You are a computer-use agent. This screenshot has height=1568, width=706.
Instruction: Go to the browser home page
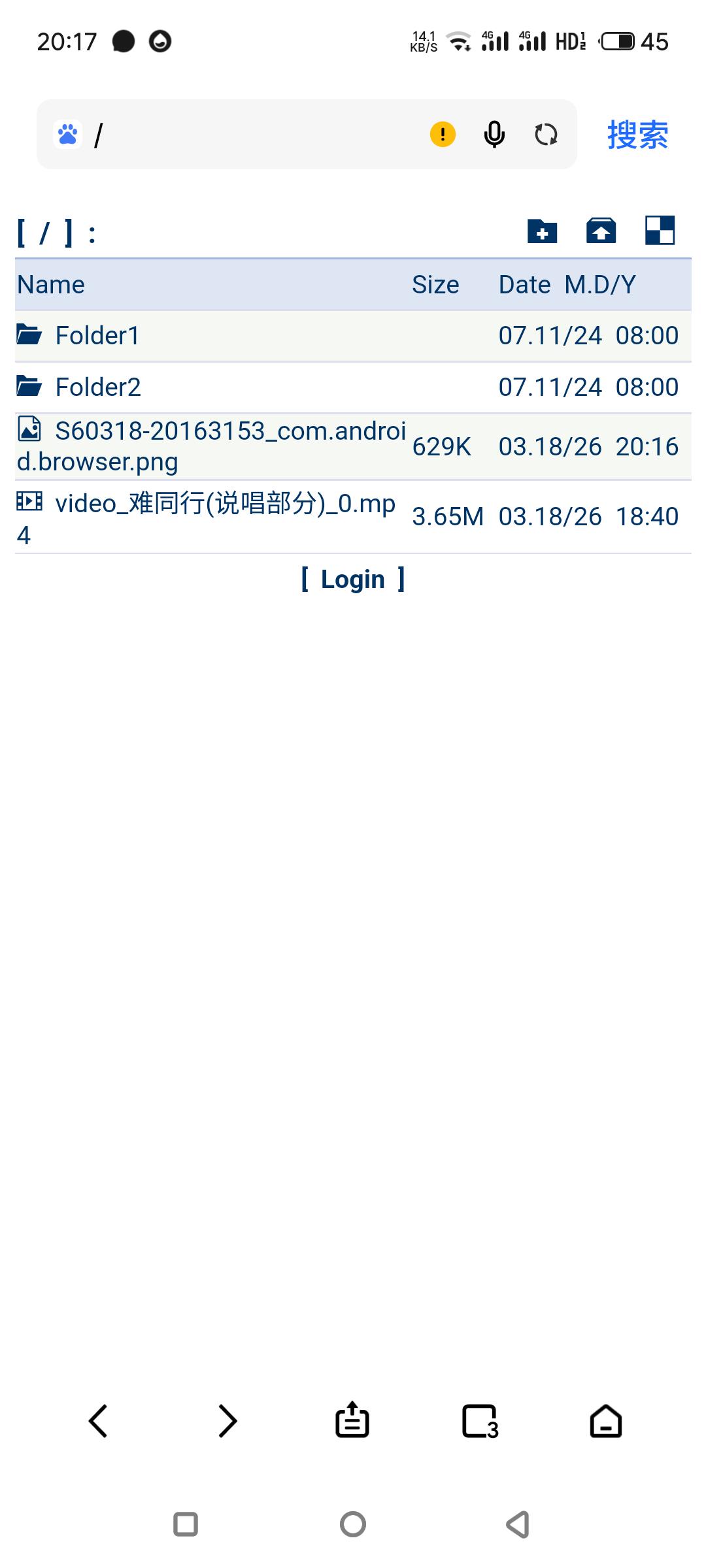[606, 1421]
